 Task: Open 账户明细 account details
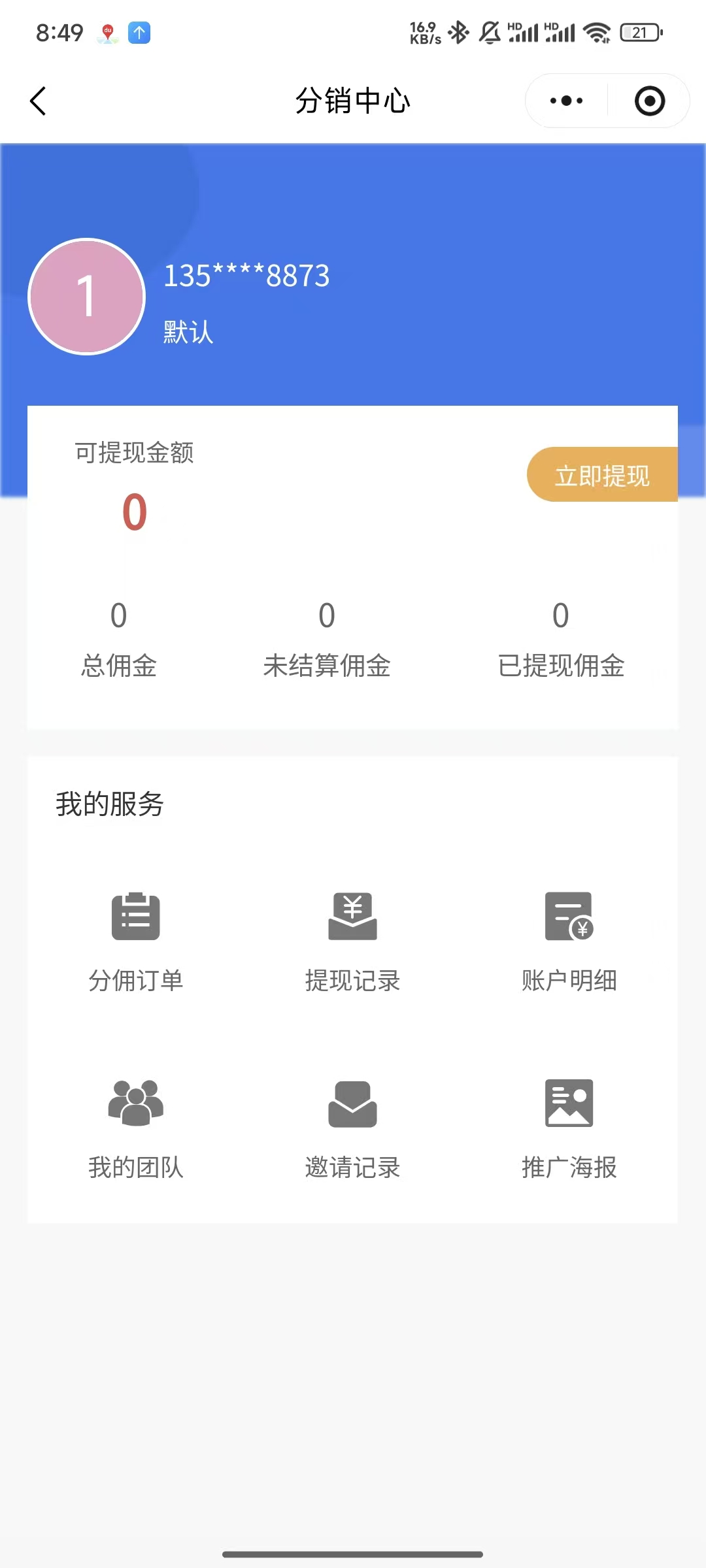tap(569, 941)
